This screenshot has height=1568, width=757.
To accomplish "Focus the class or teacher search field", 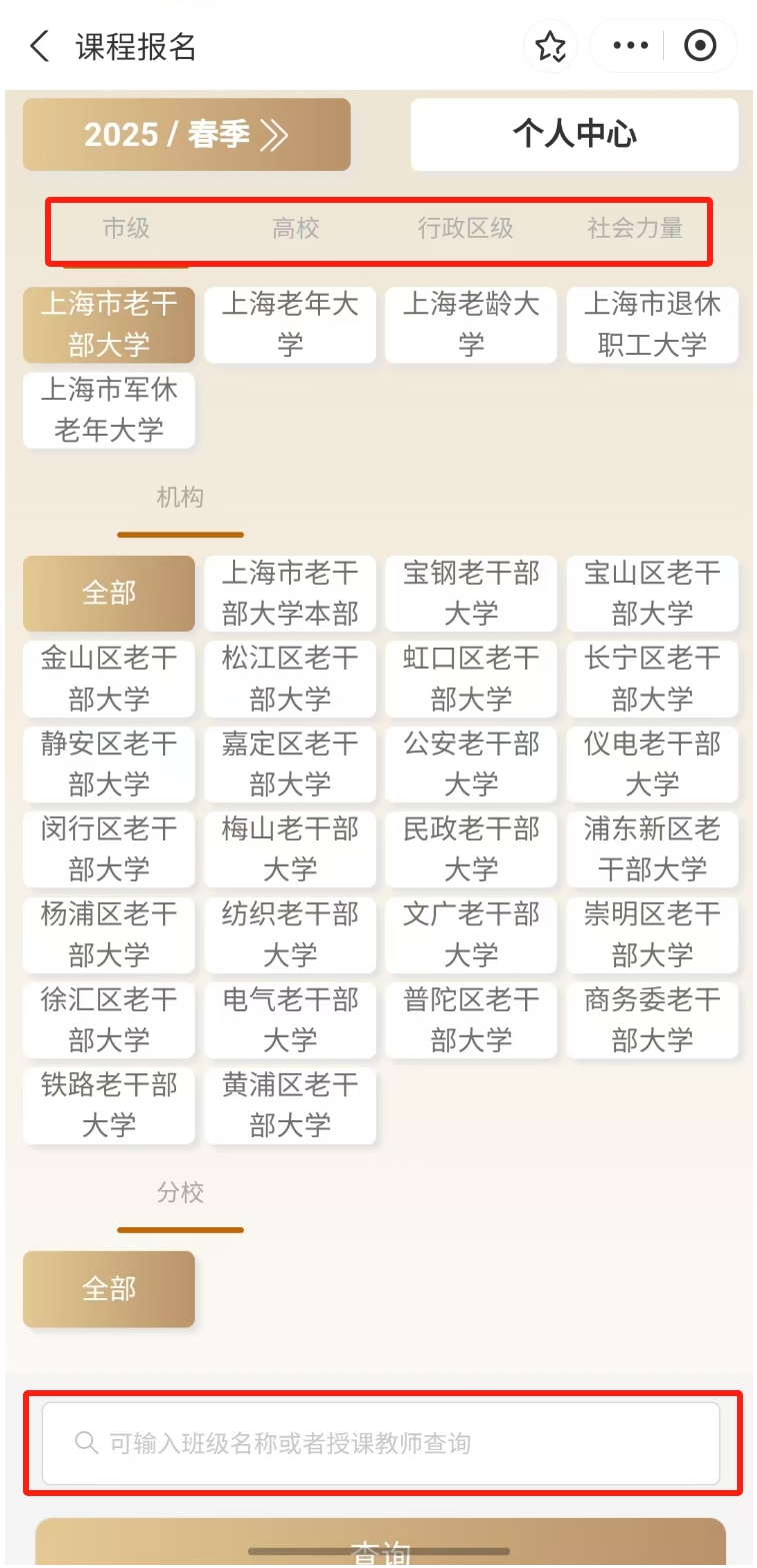I will [x=381, y=1443].
